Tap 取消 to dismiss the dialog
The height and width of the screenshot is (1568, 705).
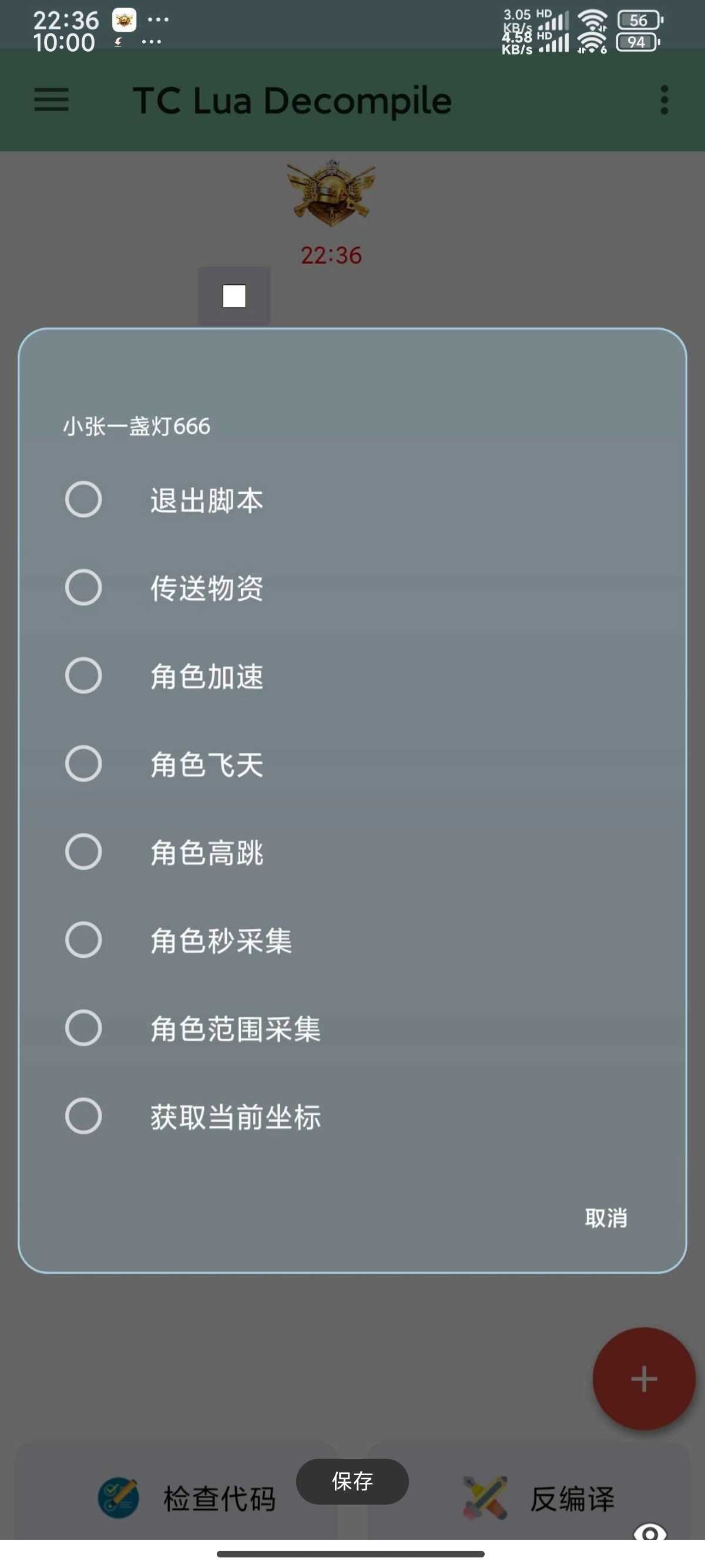pos(606,1218)
